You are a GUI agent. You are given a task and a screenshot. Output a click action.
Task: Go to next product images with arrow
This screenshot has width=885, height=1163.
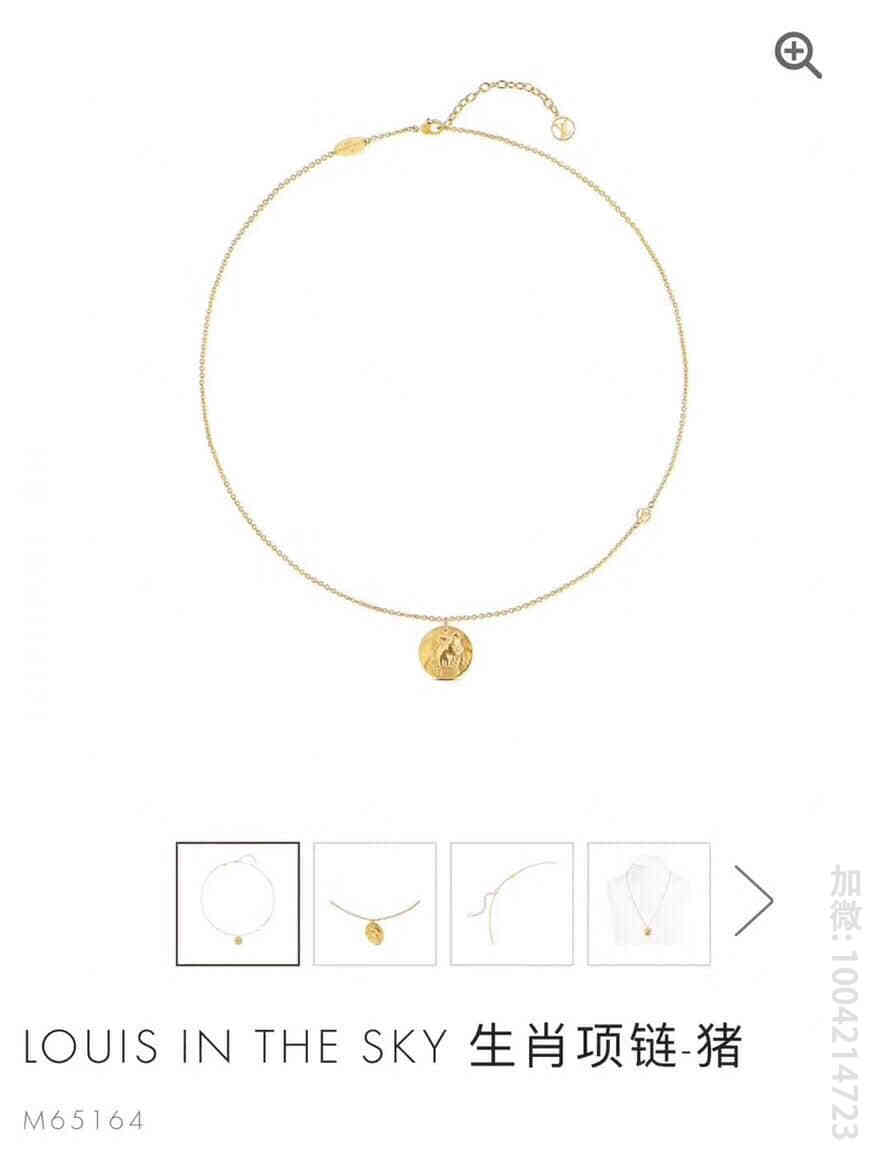point(754,900)
